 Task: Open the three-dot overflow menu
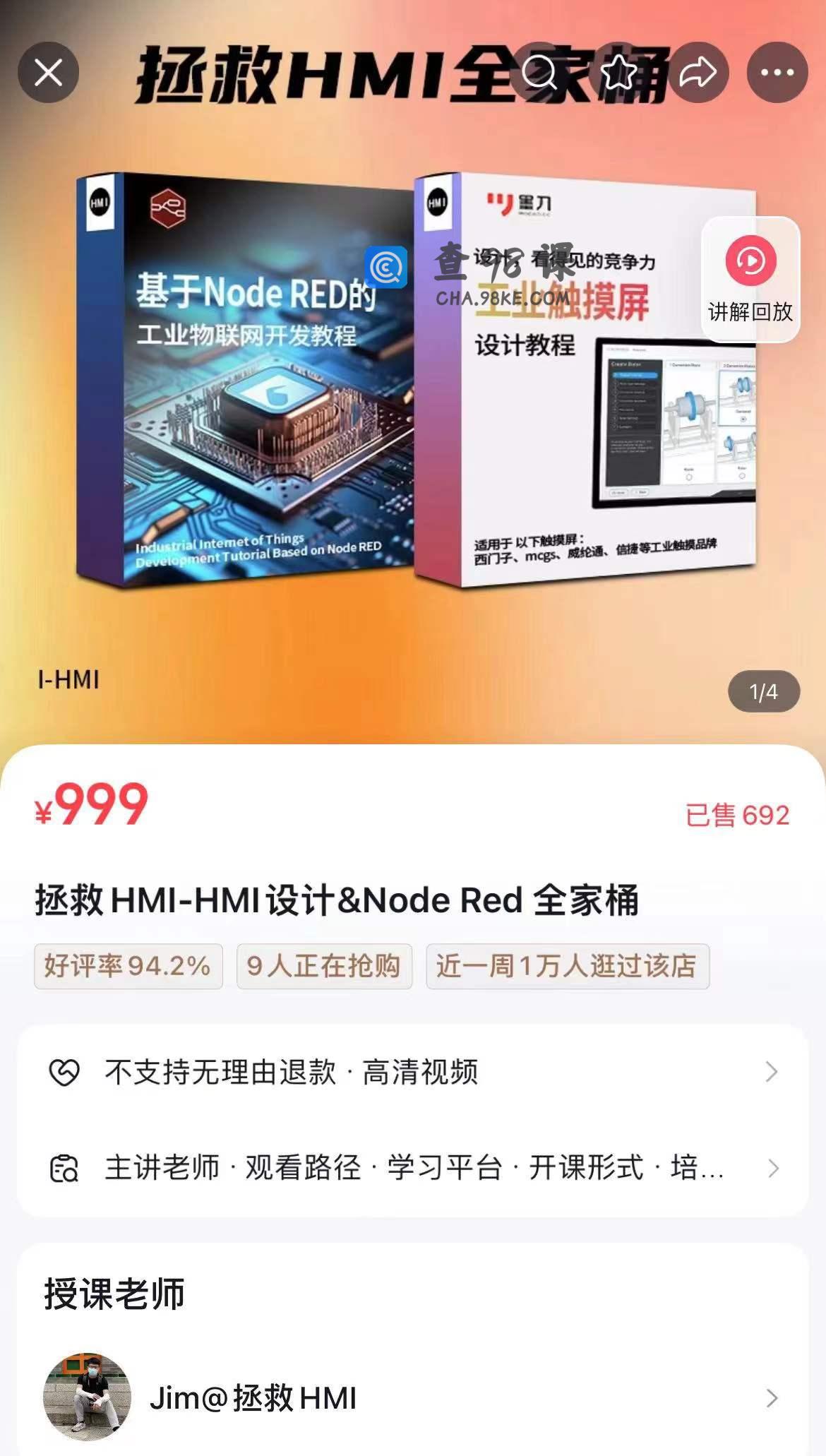[x=777, y=73]
